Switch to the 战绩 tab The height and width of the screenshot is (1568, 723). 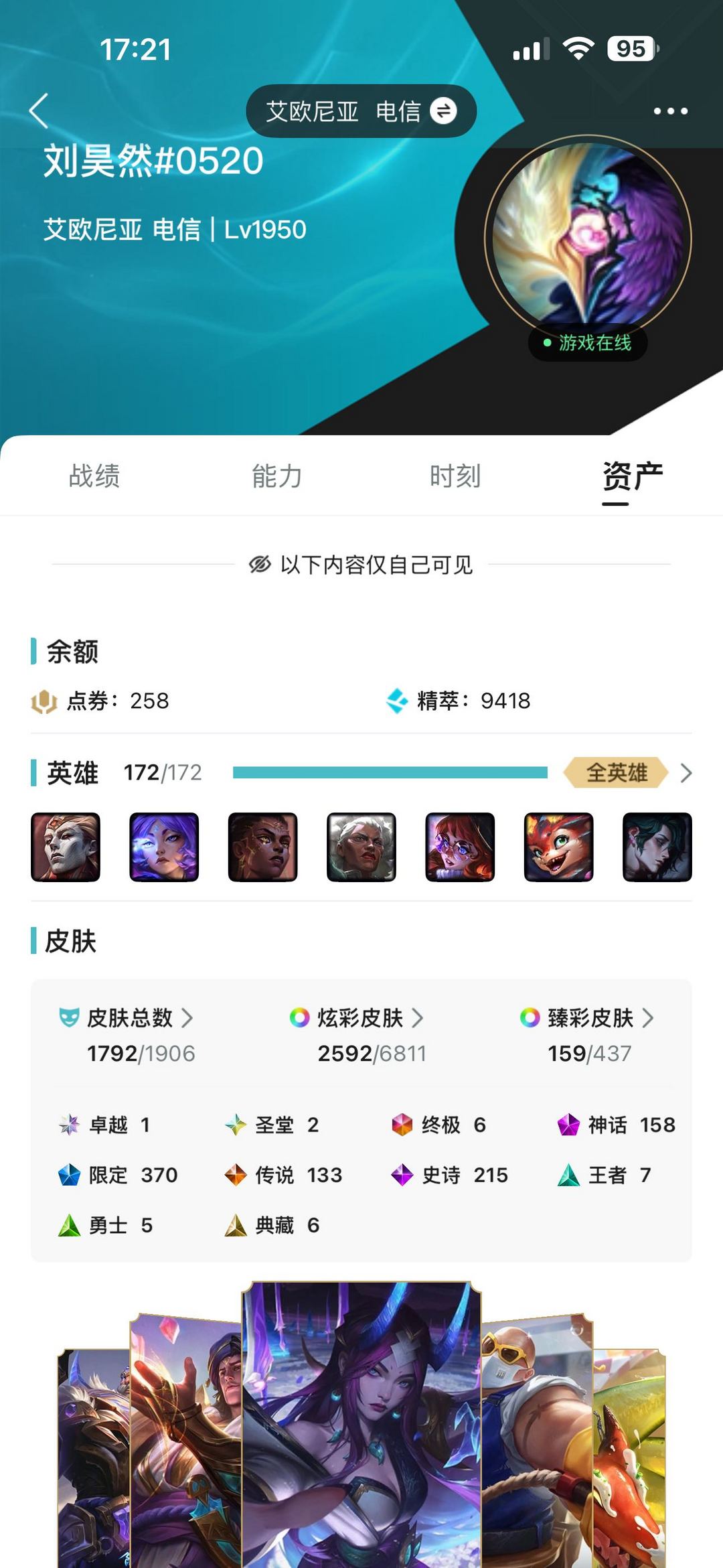pos(94,476)
